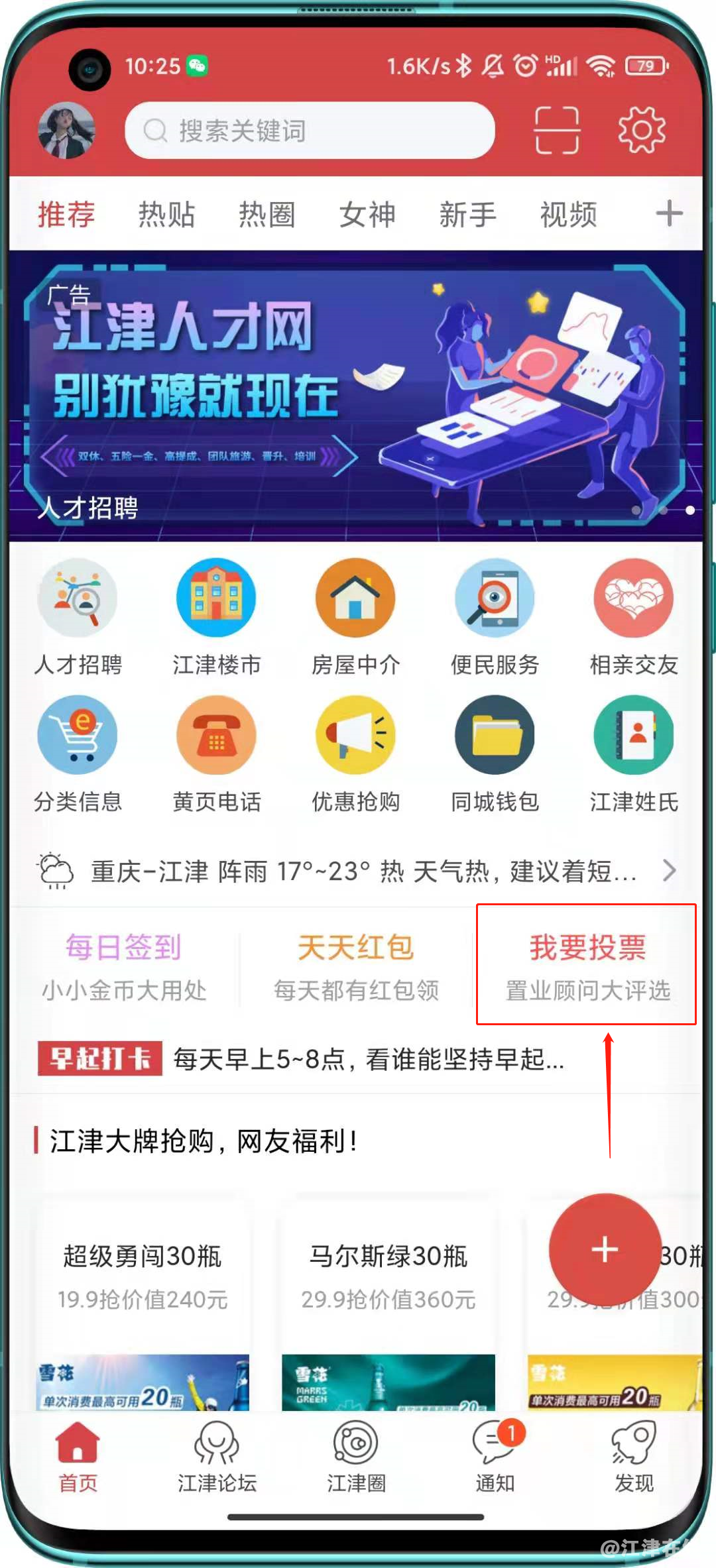Open settings gear icon
Image resolution: width=716 pixels, height=1568 pixels.
[x=641, y=131]
